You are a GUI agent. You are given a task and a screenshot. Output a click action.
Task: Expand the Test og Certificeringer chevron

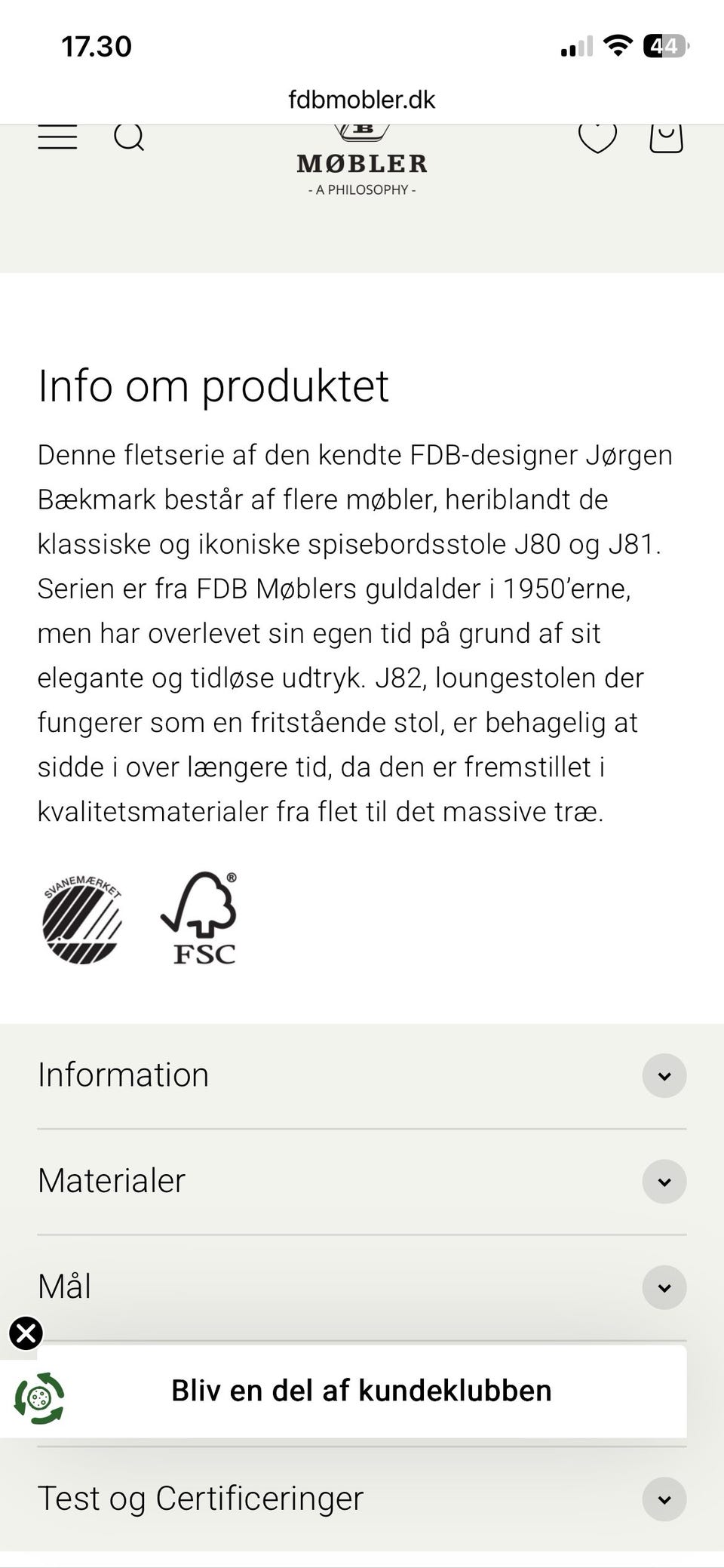pyautogui.click(x=663, y=1498)
